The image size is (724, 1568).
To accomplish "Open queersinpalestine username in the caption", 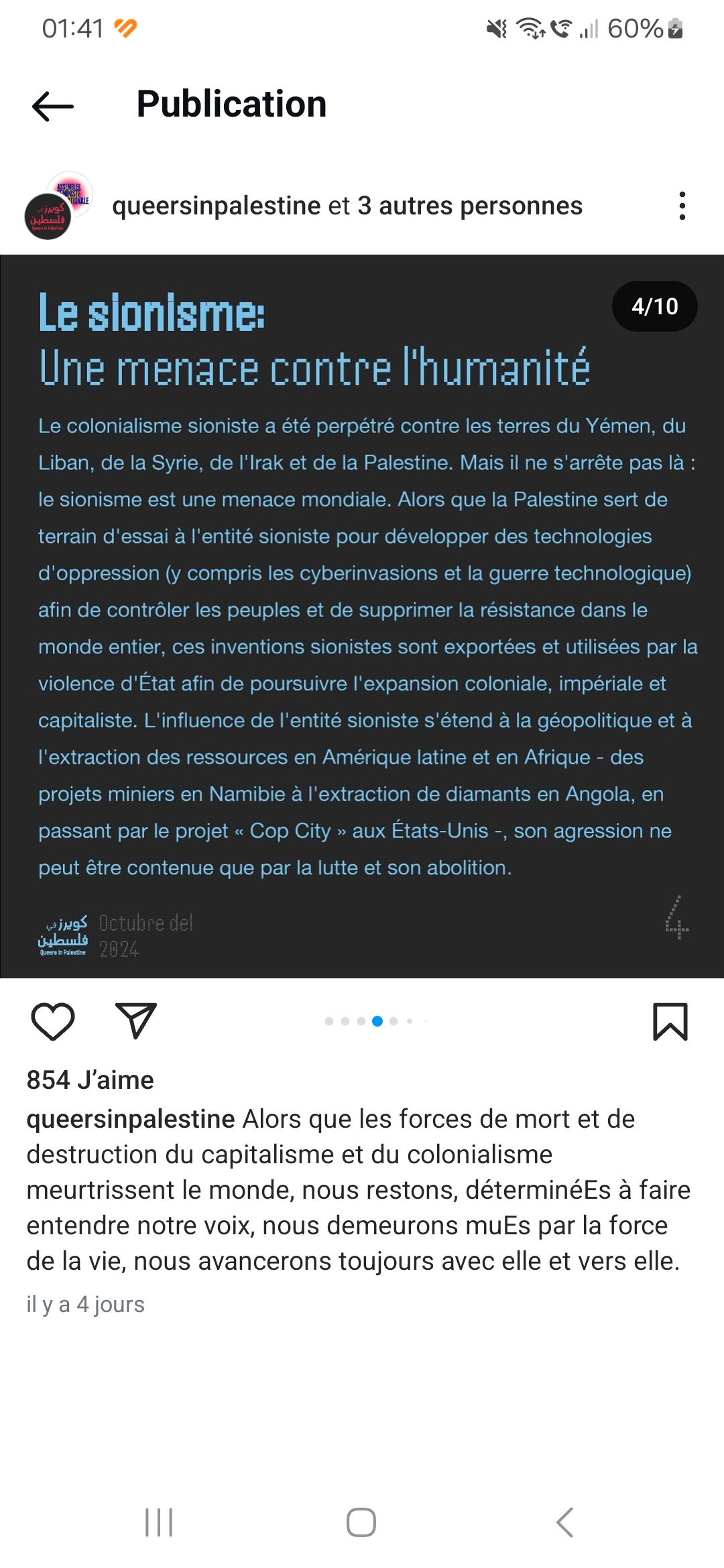I will pos(131,1119).
